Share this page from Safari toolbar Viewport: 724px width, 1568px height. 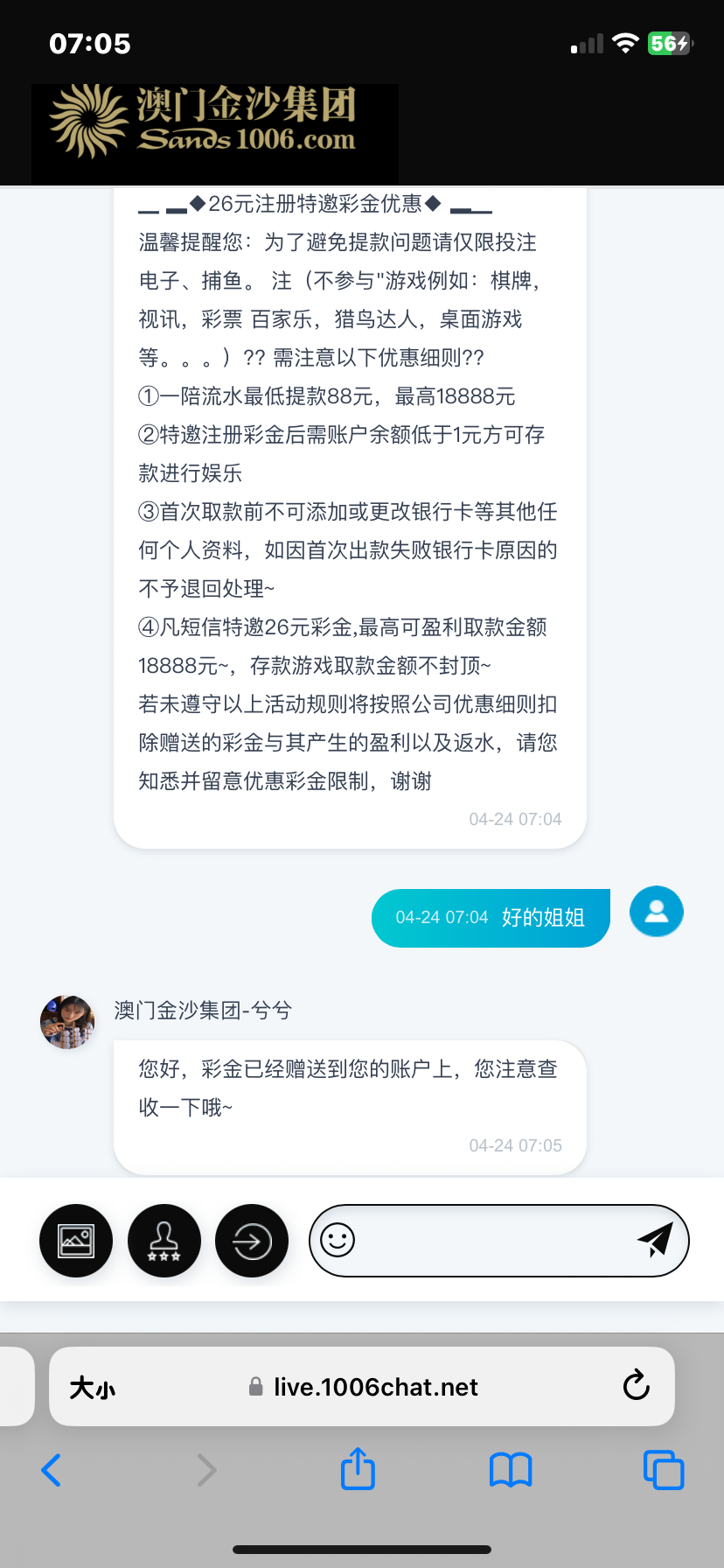[x=358, y=1469]
